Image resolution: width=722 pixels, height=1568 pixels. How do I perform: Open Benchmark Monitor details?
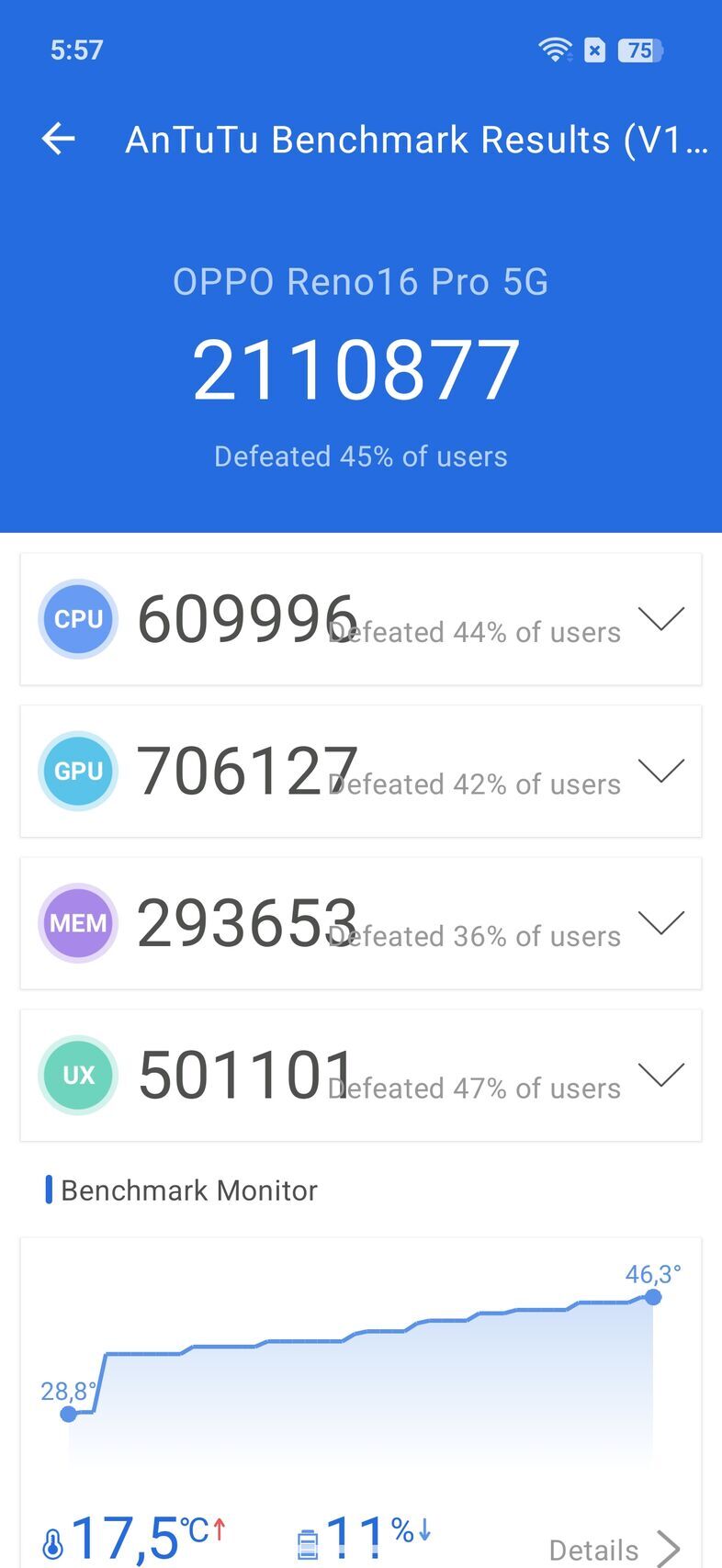615,1549
